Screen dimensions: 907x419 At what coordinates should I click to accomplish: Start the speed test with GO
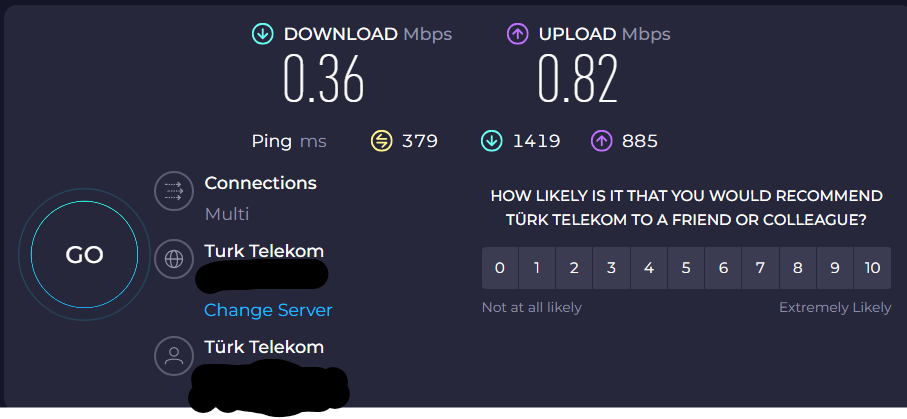coord(84,255)
